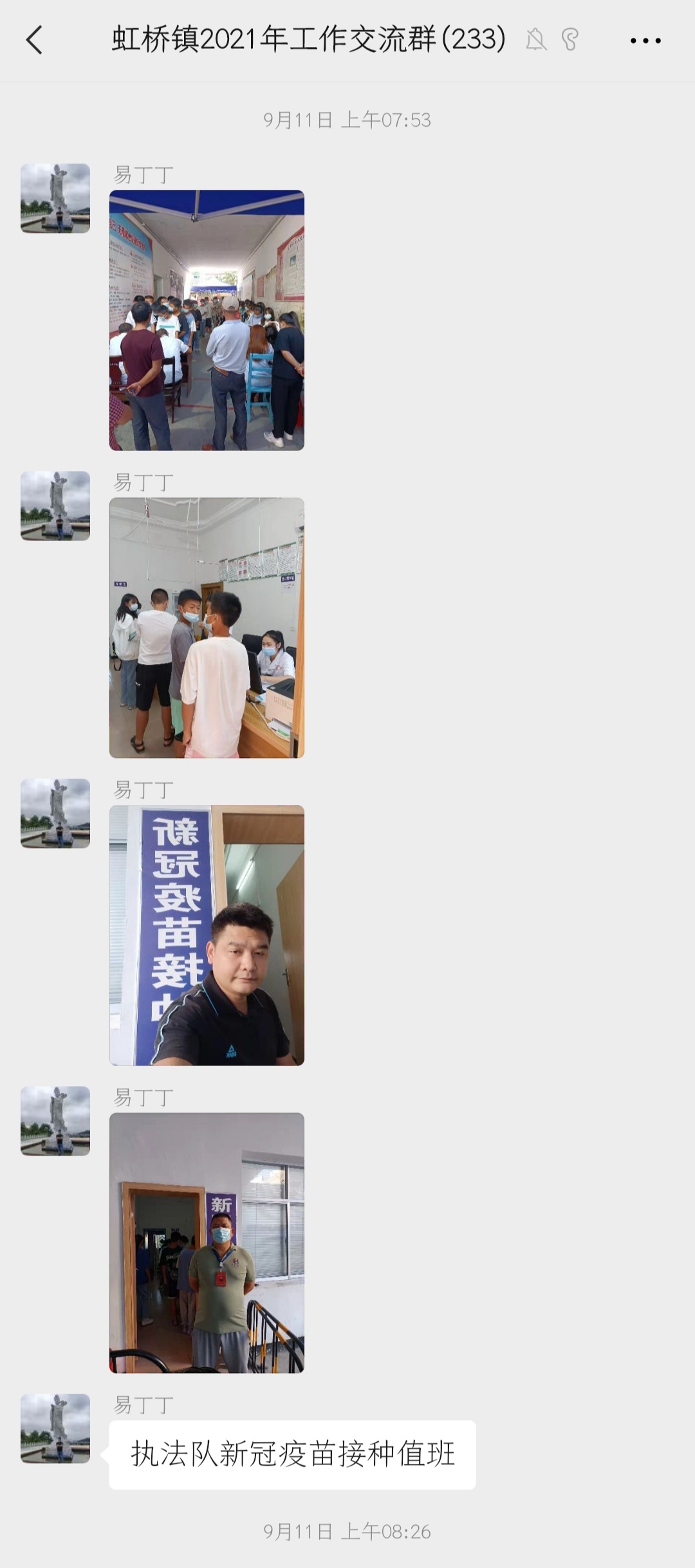Open 易丁丁's avatar next to the text message
Image resolution: width=695 pixels, height=1568 pixels.
coord(55,1428)
